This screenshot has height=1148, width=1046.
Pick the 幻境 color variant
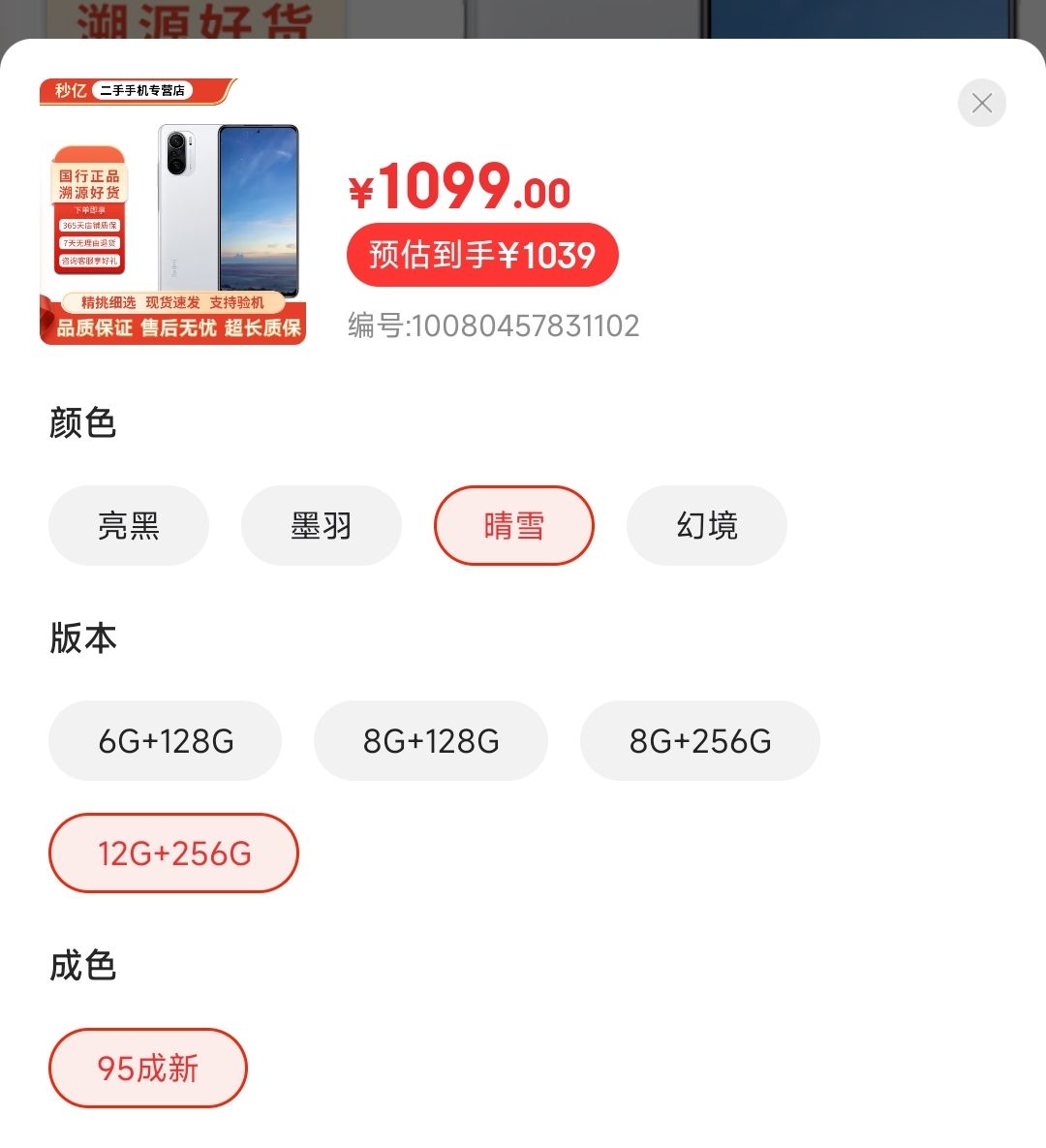[x=707, y=525]
